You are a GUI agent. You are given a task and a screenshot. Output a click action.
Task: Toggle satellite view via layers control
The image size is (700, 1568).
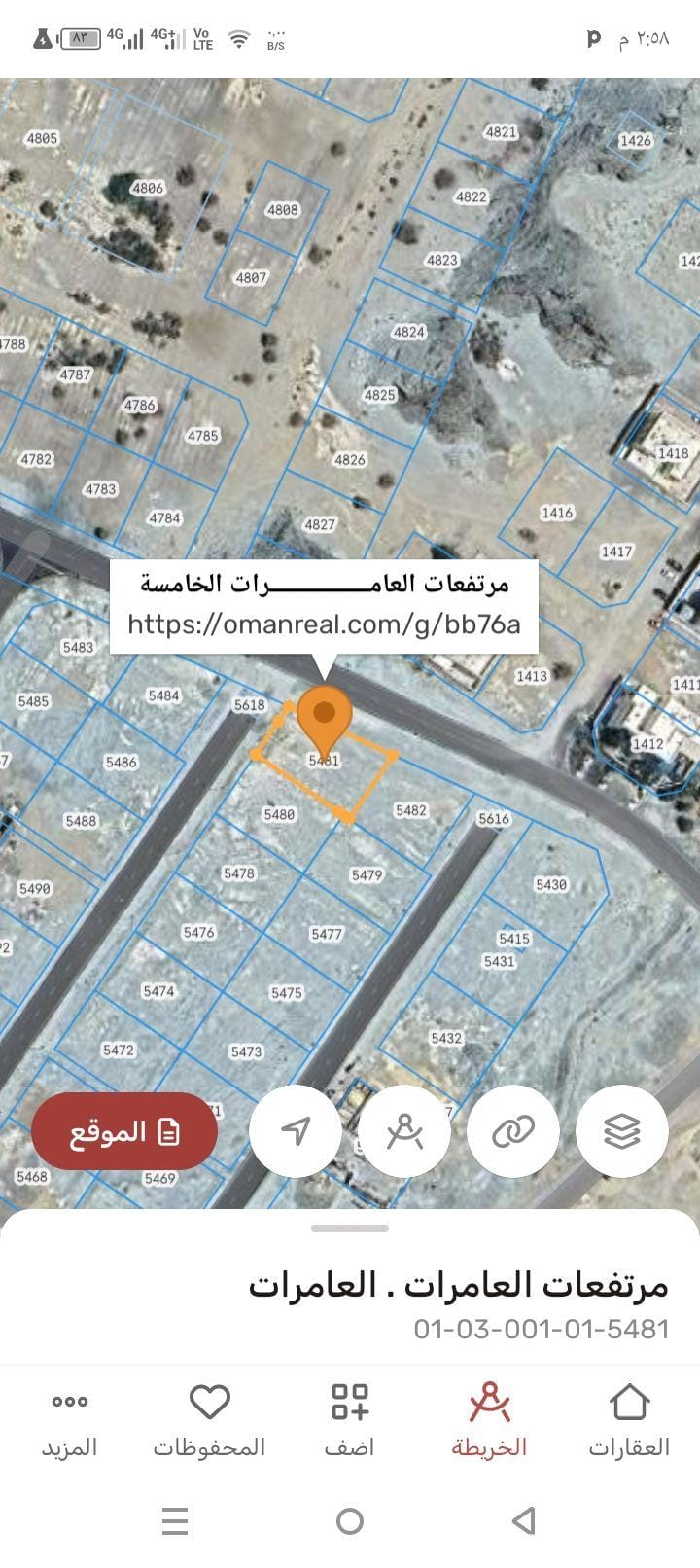click(x=623, y=1130)
